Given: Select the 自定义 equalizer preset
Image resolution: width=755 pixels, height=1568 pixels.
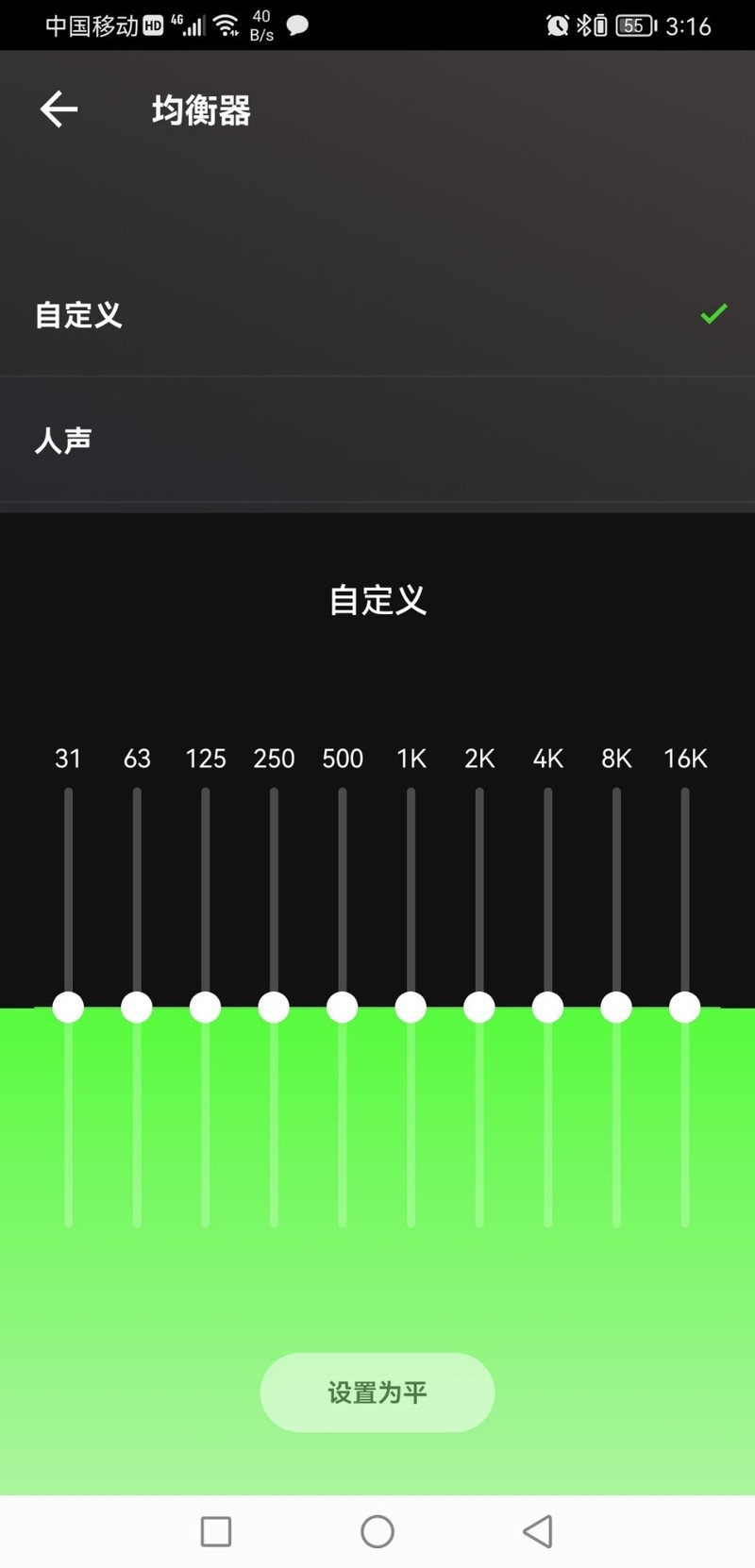Looking at the screenshot, I should pos(79,315).
